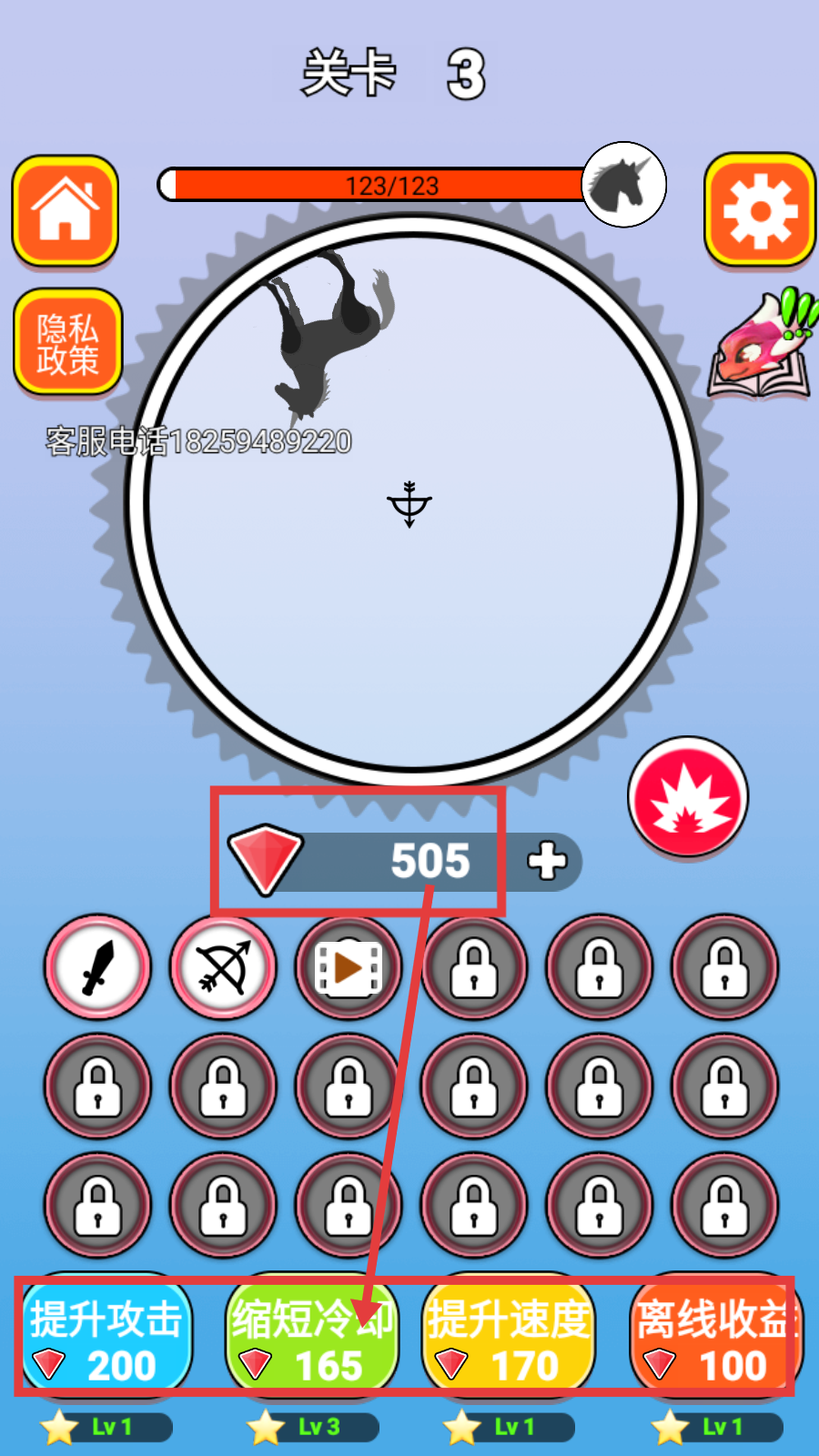Add more gems with plus icon
The width and height of the screenshot is (819, 1456).
pos(547,861)
